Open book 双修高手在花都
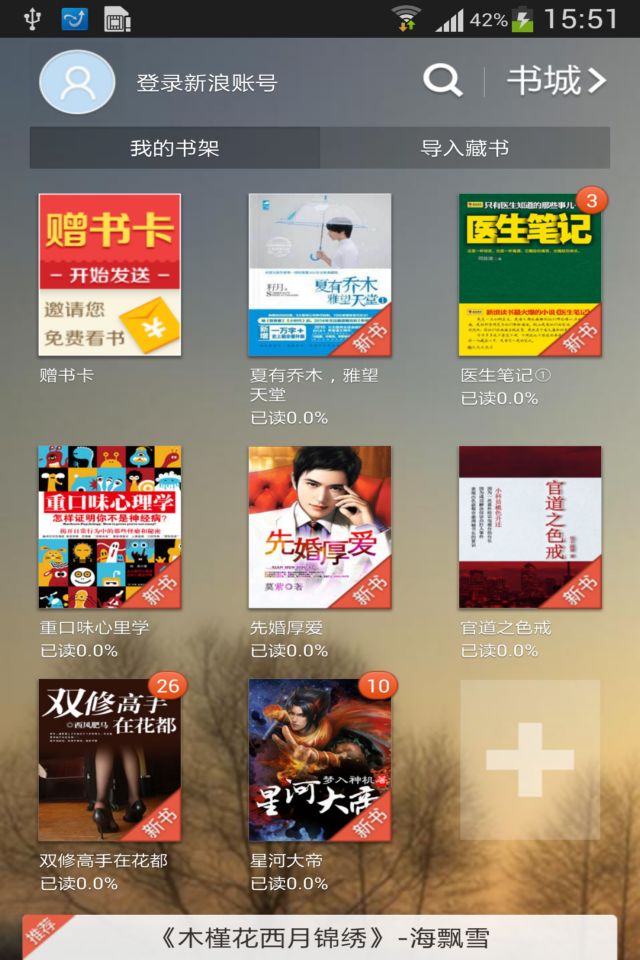 [x=110, y=760]
